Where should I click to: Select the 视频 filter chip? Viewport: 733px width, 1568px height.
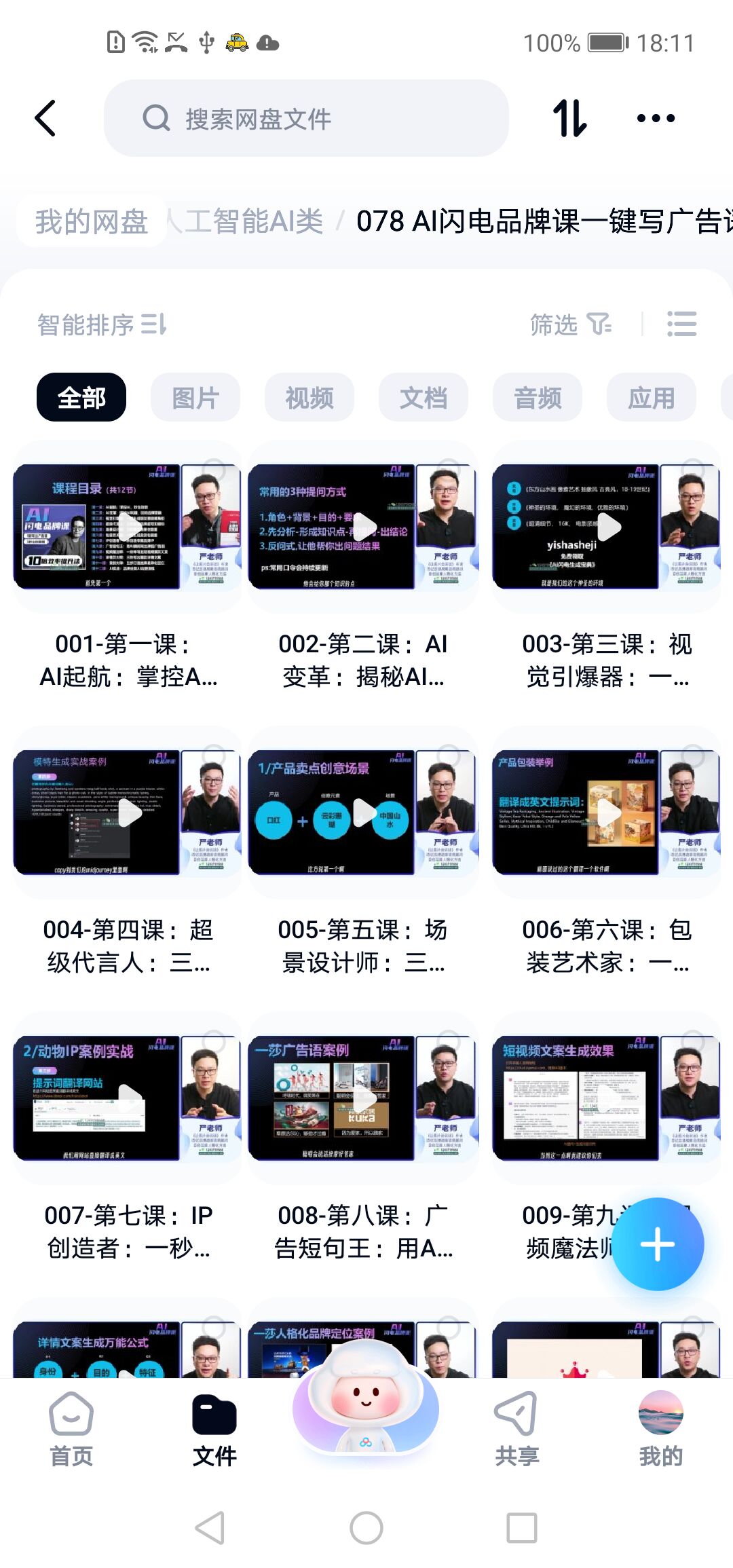tap(309, 397)
